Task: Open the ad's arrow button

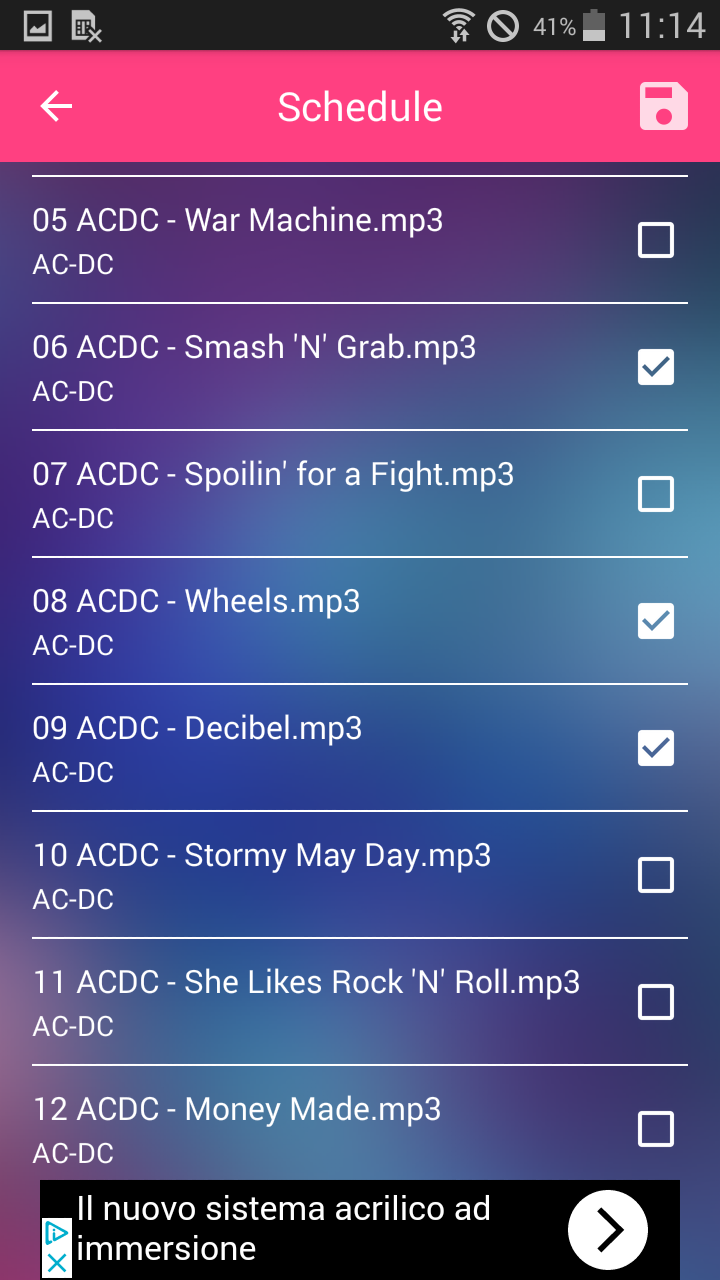Action: (x=608, y=1230)
